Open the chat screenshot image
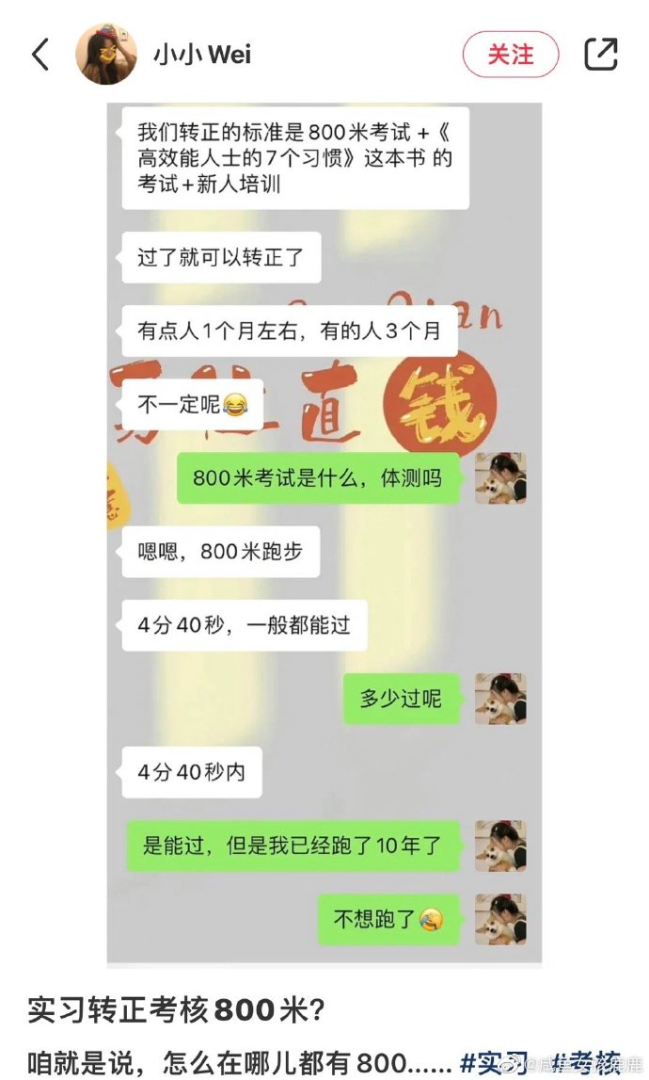Image resolution: width=649 pixels, height=1080 pixels. click(324, 530)
